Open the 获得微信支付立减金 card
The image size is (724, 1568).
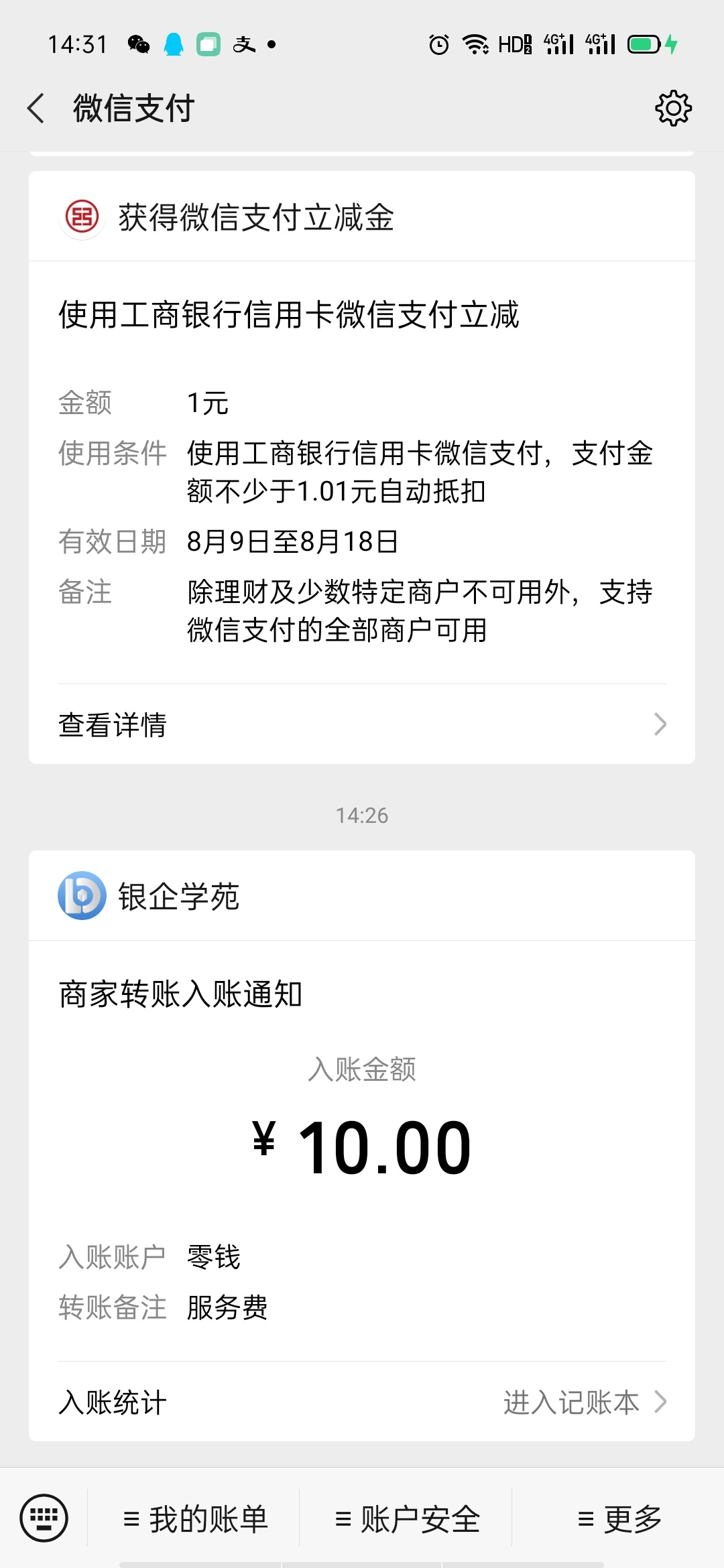pos(362,467)
